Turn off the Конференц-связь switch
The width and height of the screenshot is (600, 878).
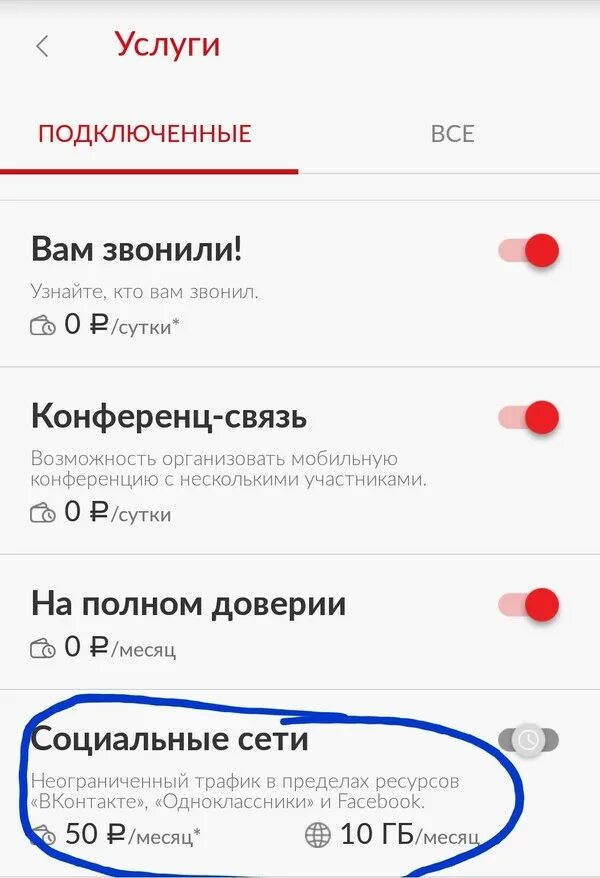coord(530,416)
